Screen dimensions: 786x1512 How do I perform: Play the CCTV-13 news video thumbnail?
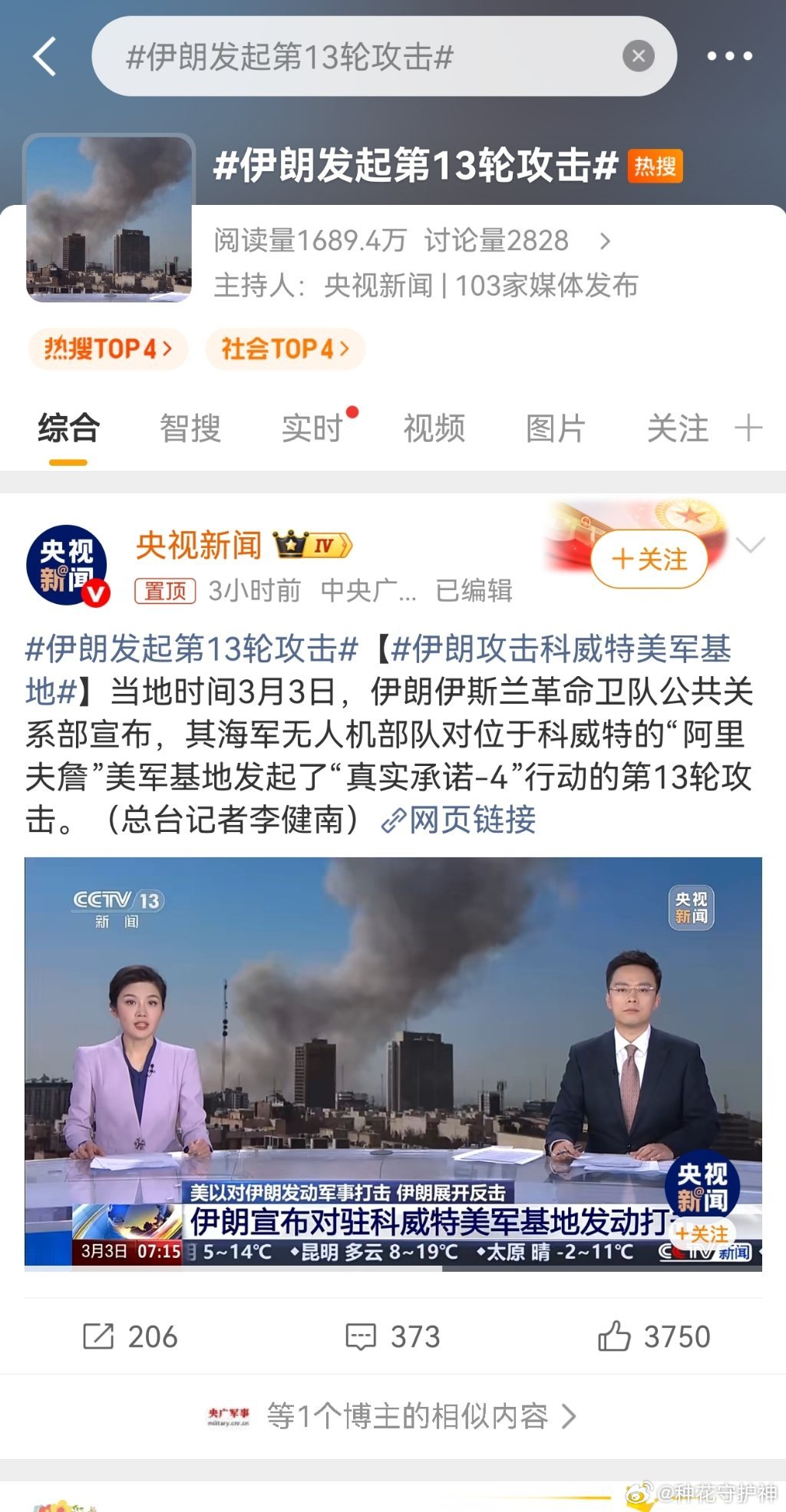click(393, 1059)
